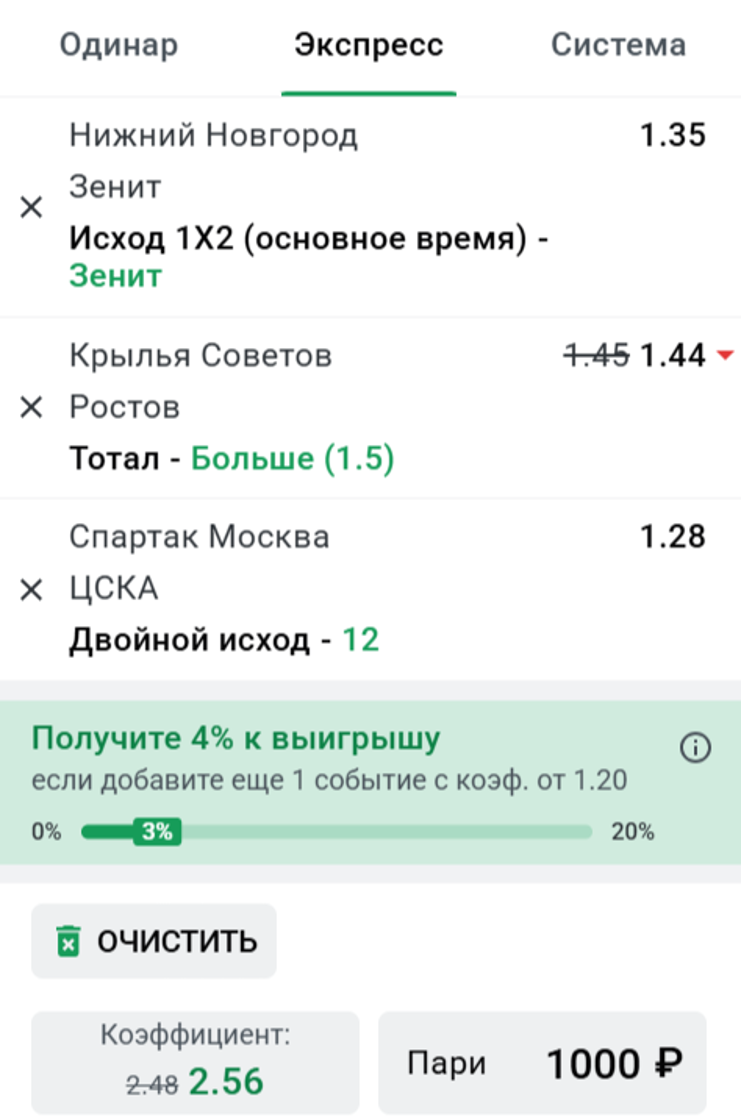Open the Система tab
This screenshot has height=1120, width=741.
(x=618, y=46)
